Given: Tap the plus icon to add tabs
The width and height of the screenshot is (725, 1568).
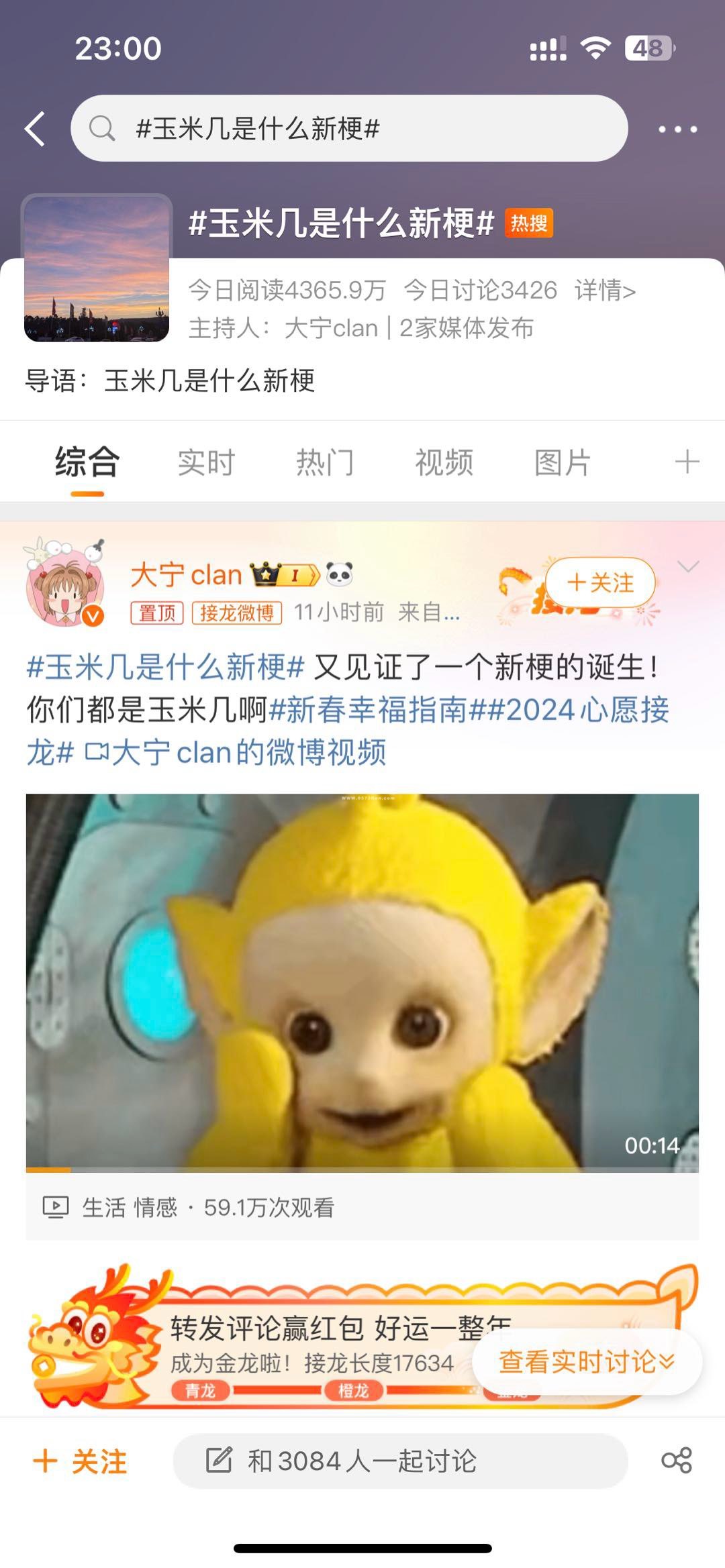Looking at the screenshot, I should 687,462.
